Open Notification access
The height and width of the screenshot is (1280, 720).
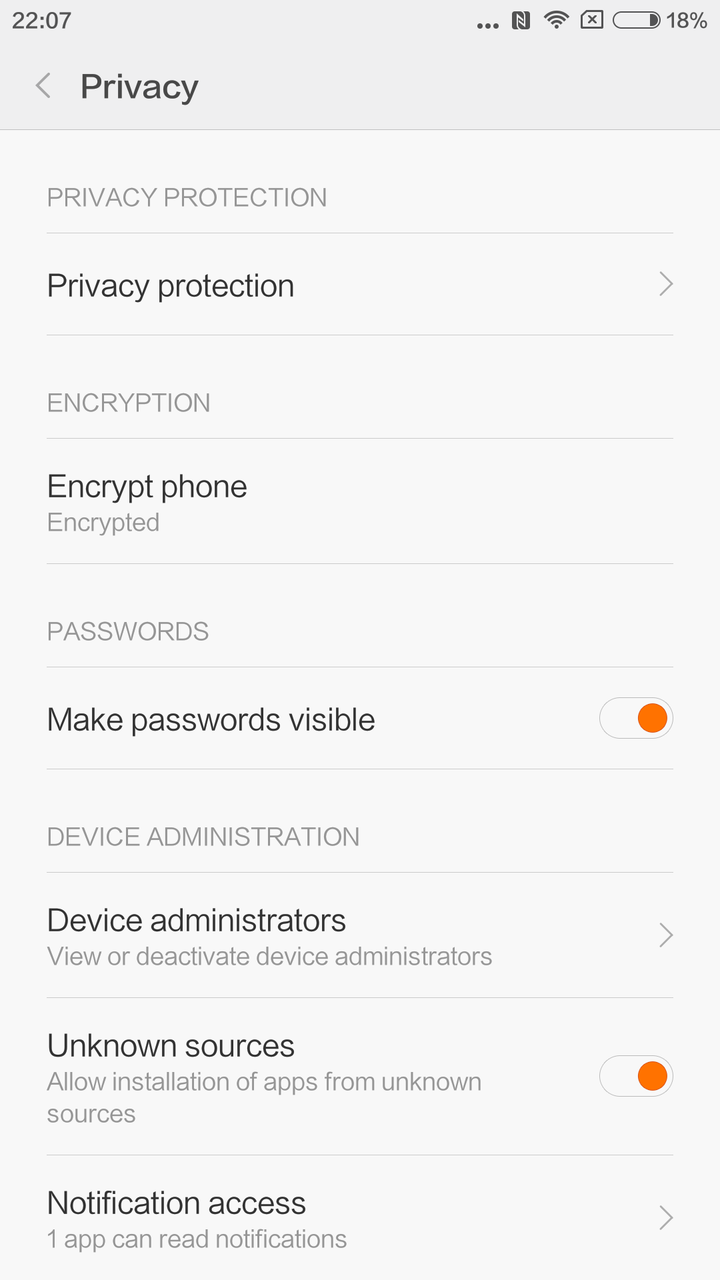tap(360, 1218)
